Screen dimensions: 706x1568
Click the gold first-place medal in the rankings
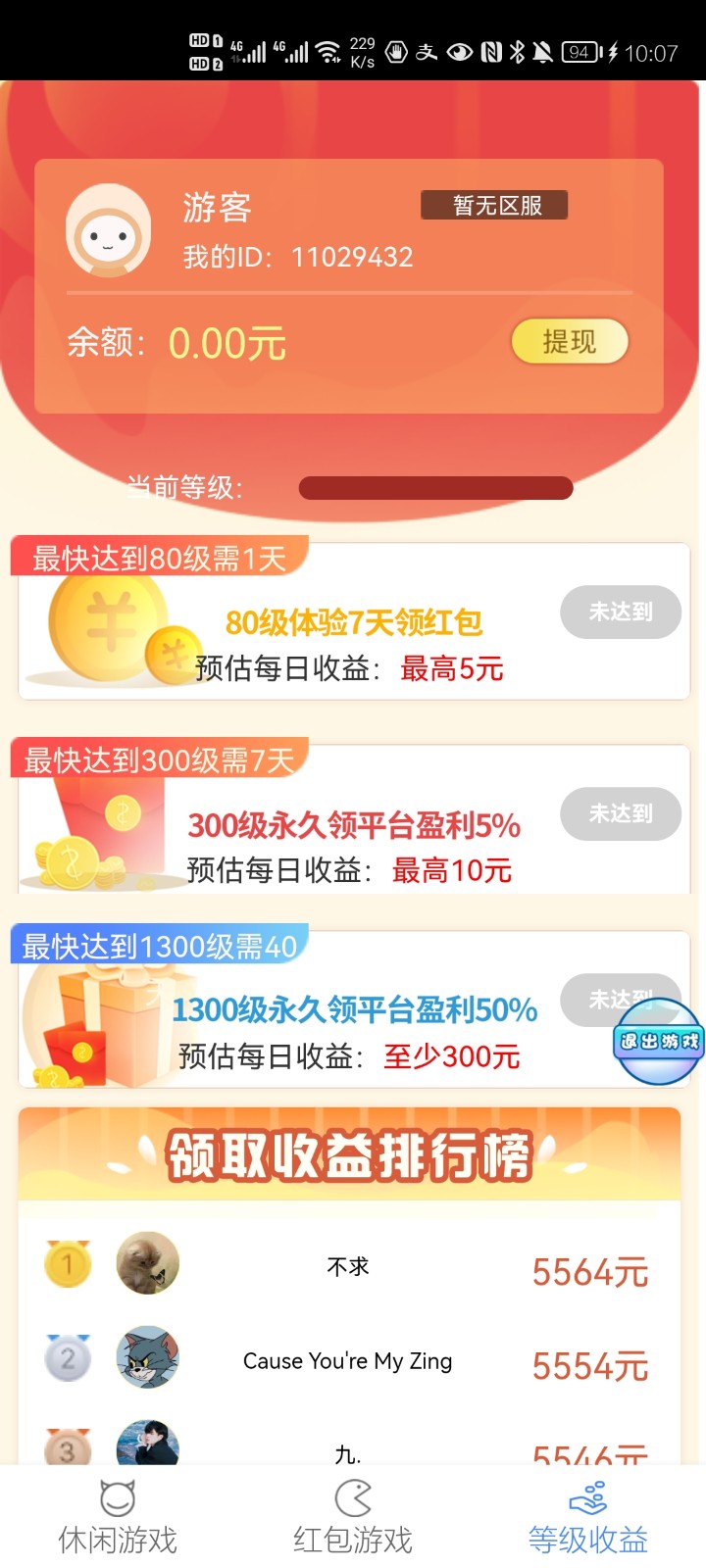tap(67, 1264)
